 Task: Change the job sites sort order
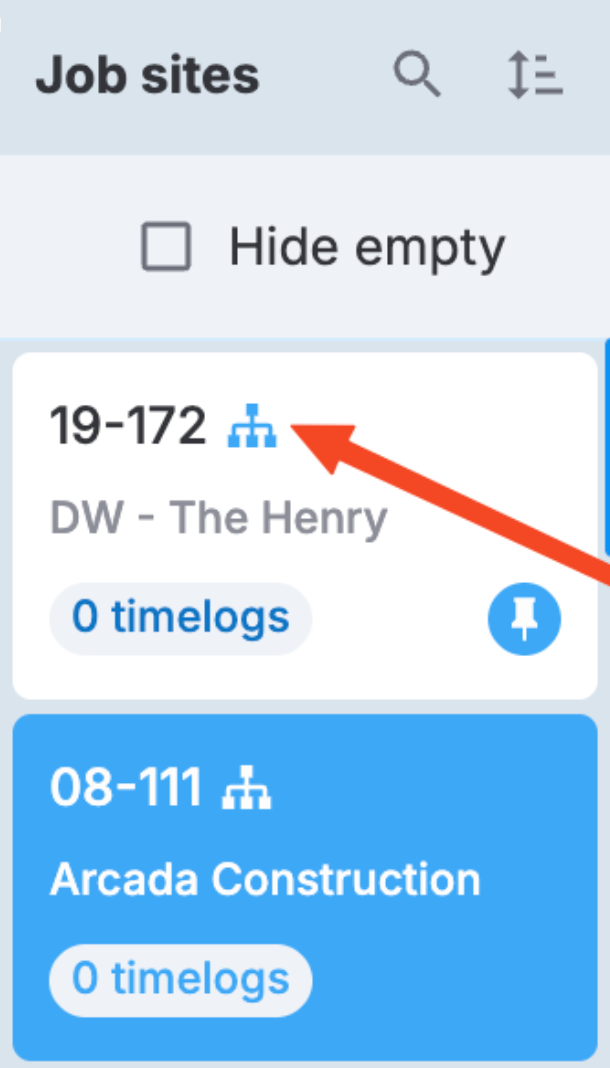pos(534,76)
